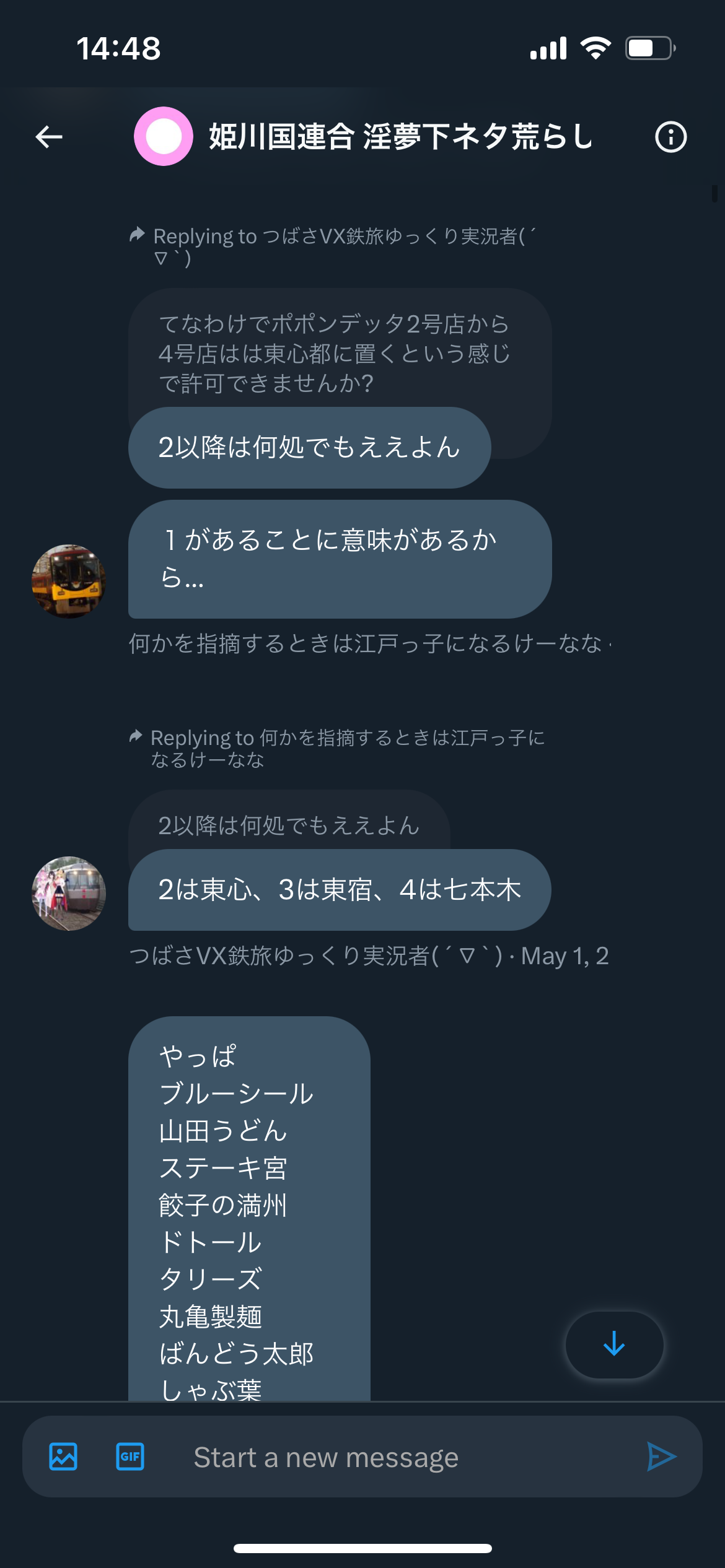The height and width of the screenshot is (1568, 725).
Task: Open the GIF picker
Action: point(130,1457)
